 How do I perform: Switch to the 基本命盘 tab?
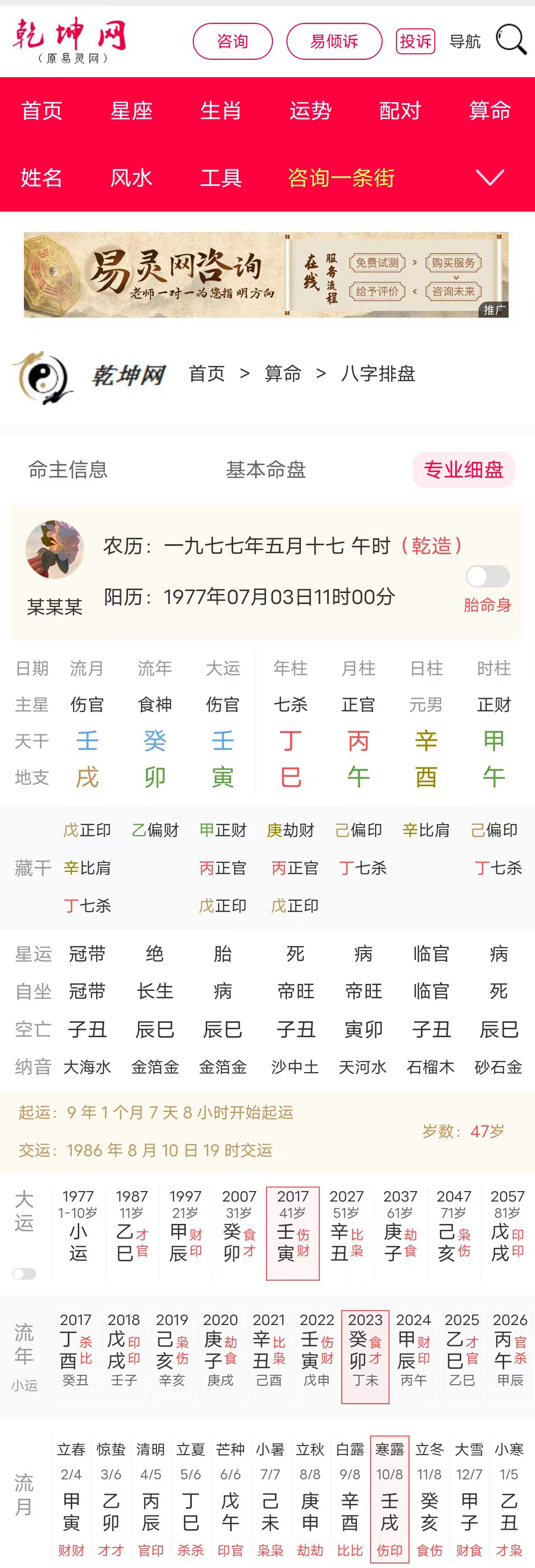click(x=266, y=470)
